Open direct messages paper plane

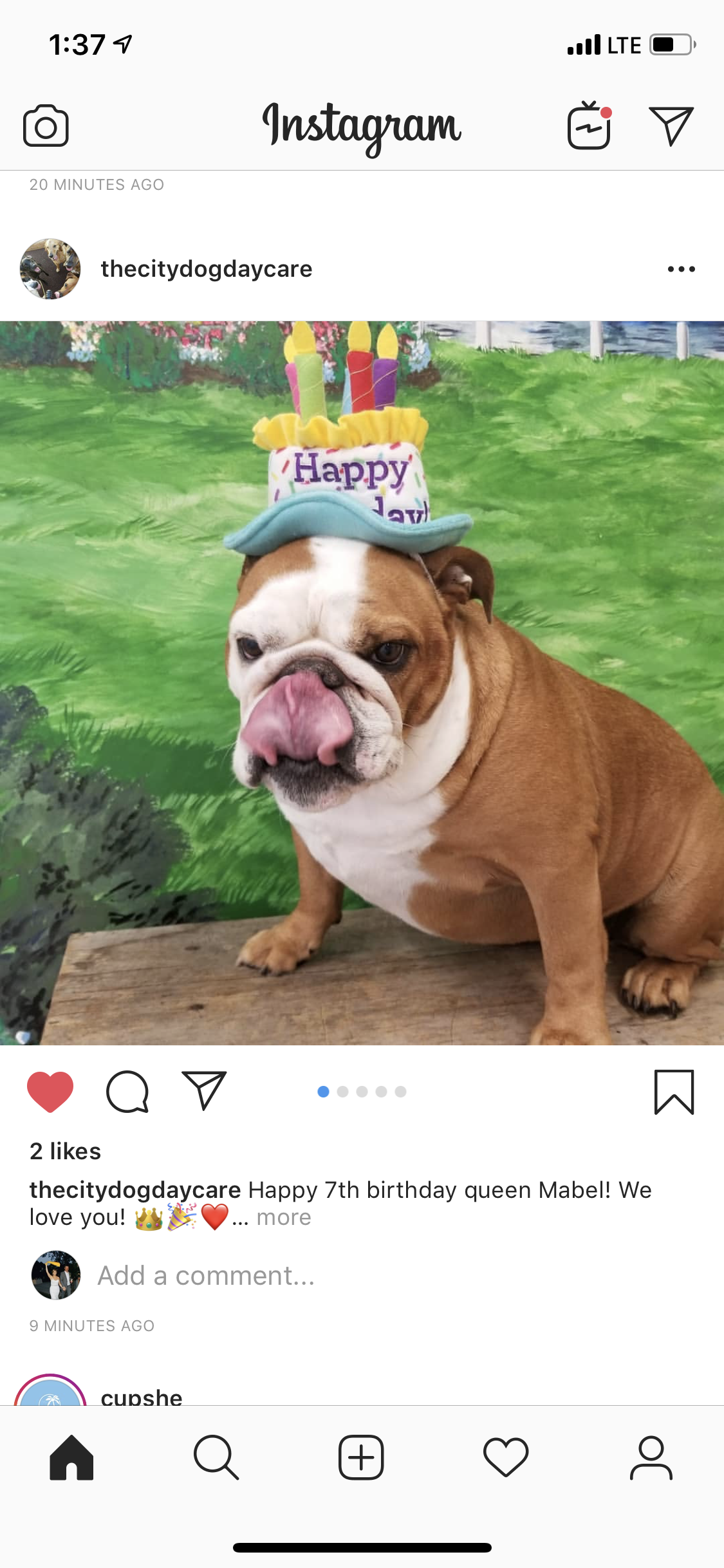[671, 126]
